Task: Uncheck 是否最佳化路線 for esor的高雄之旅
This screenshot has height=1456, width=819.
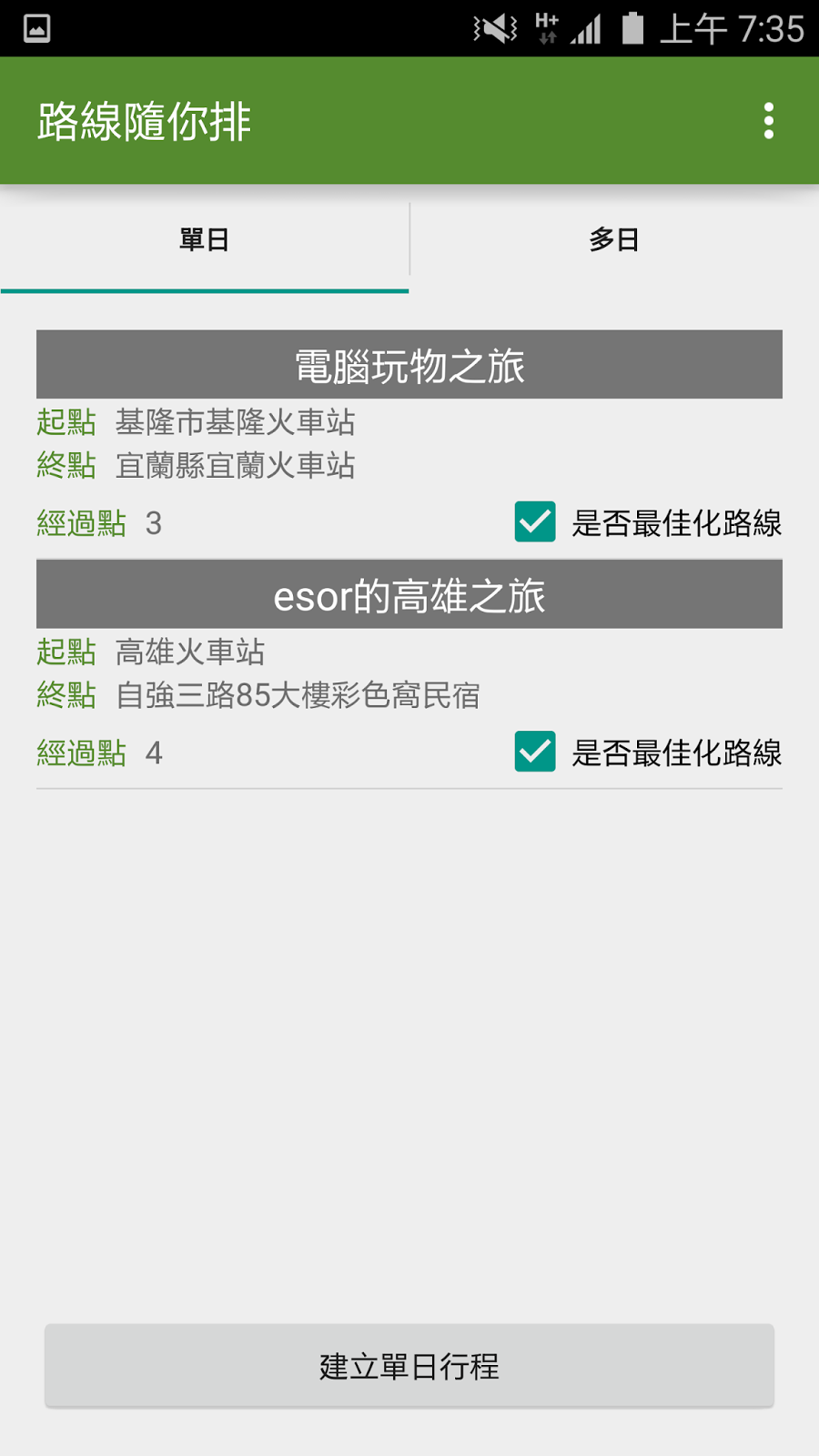Action: pyautogui.click(x=535, y=752)
